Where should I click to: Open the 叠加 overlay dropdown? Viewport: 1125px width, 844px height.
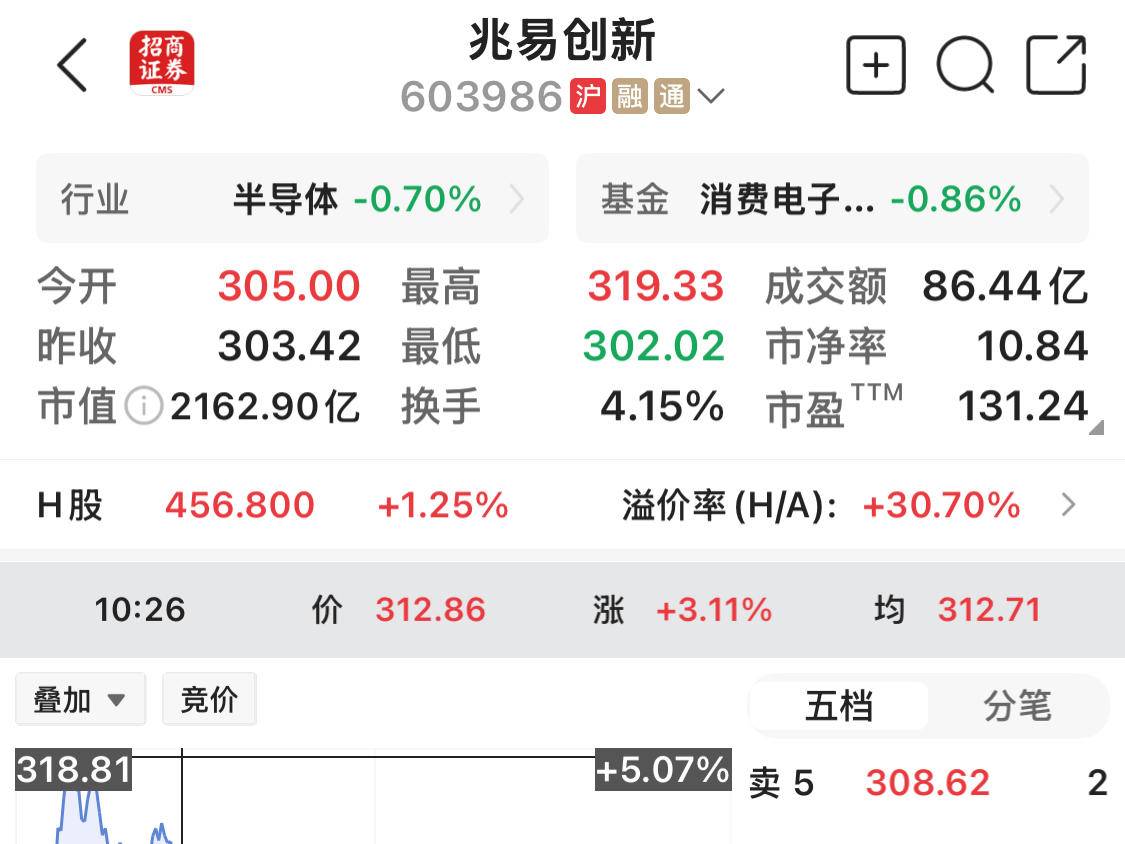click(80, 699)
